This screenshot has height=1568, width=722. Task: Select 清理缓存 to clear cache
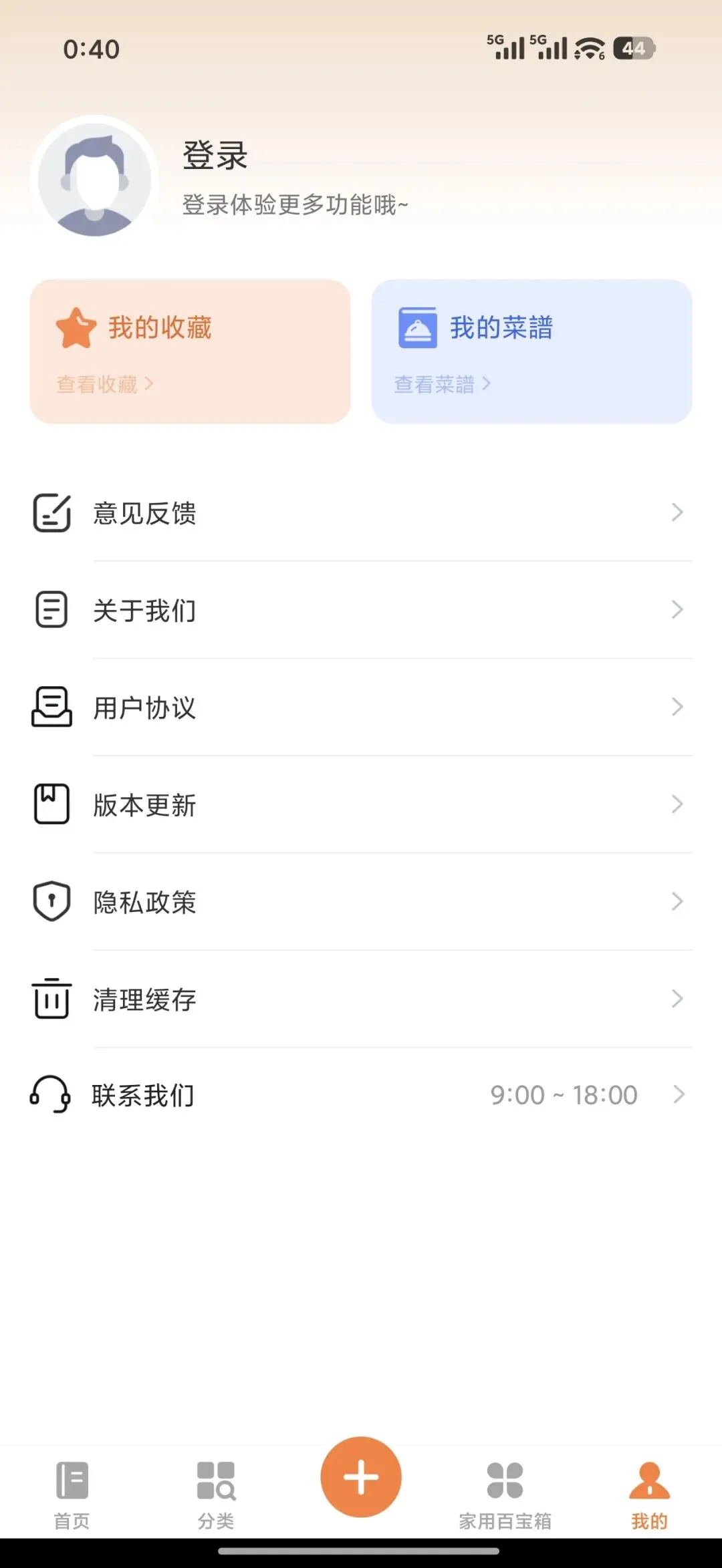[361, 999]
